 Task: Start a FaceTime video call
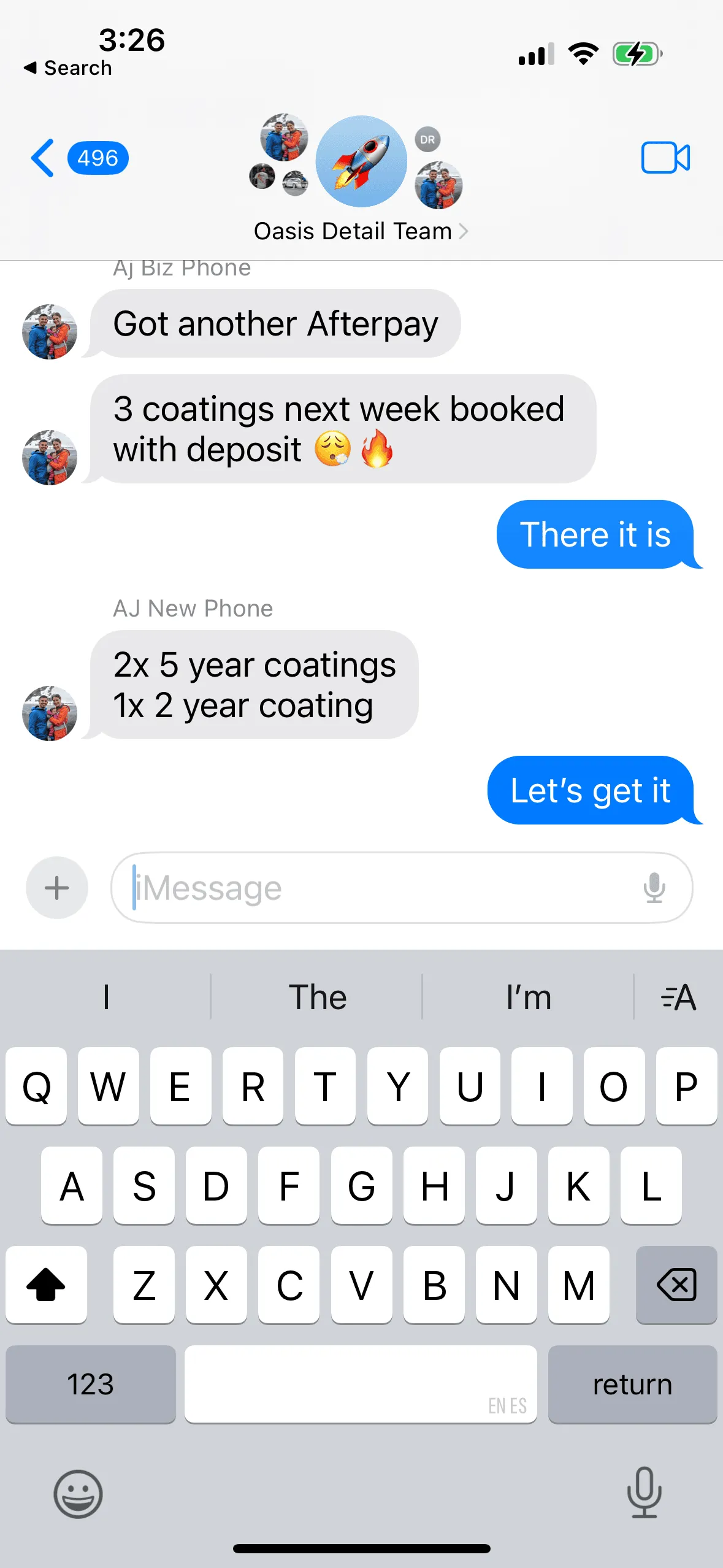(665, 158)
